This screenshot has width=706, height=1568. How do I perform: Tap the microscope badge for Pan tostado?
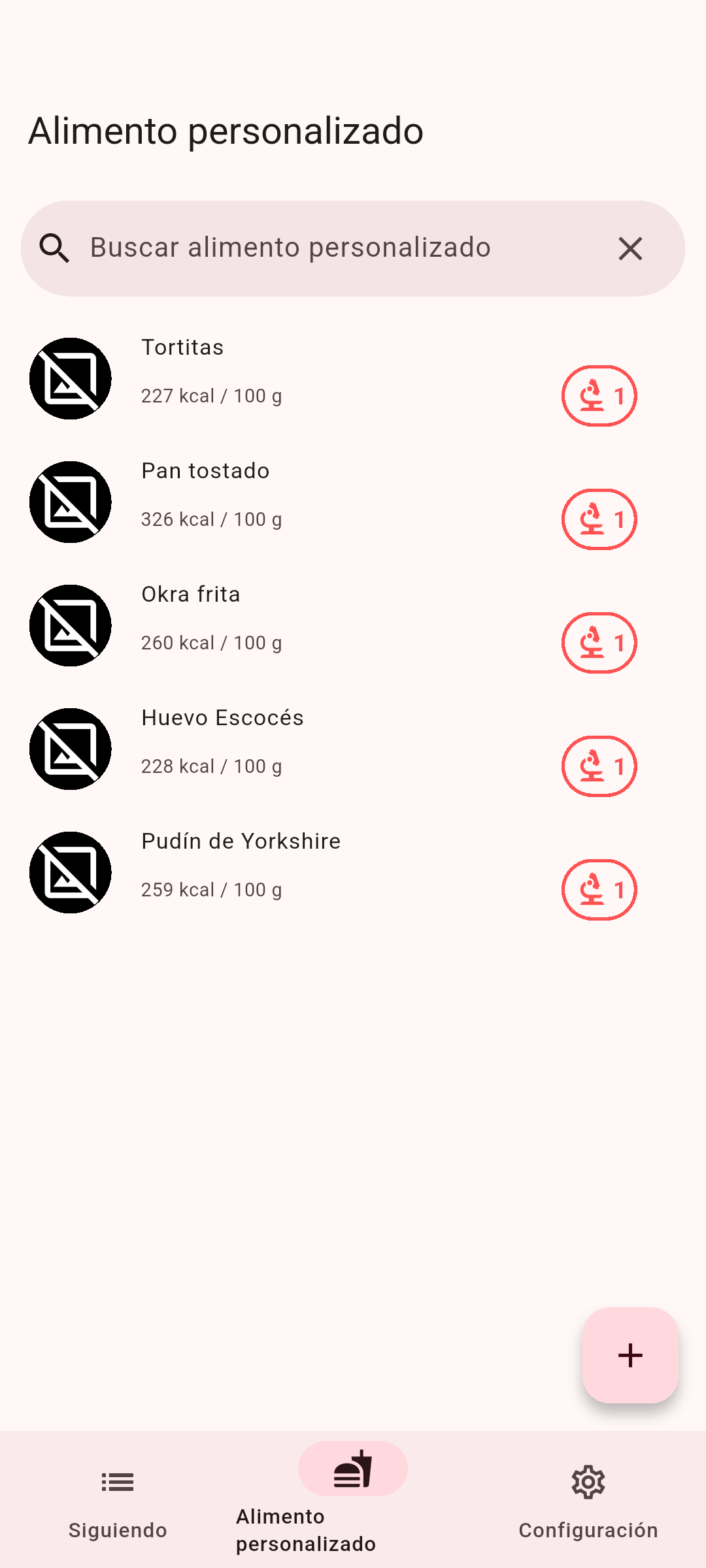tap(599, 519)
